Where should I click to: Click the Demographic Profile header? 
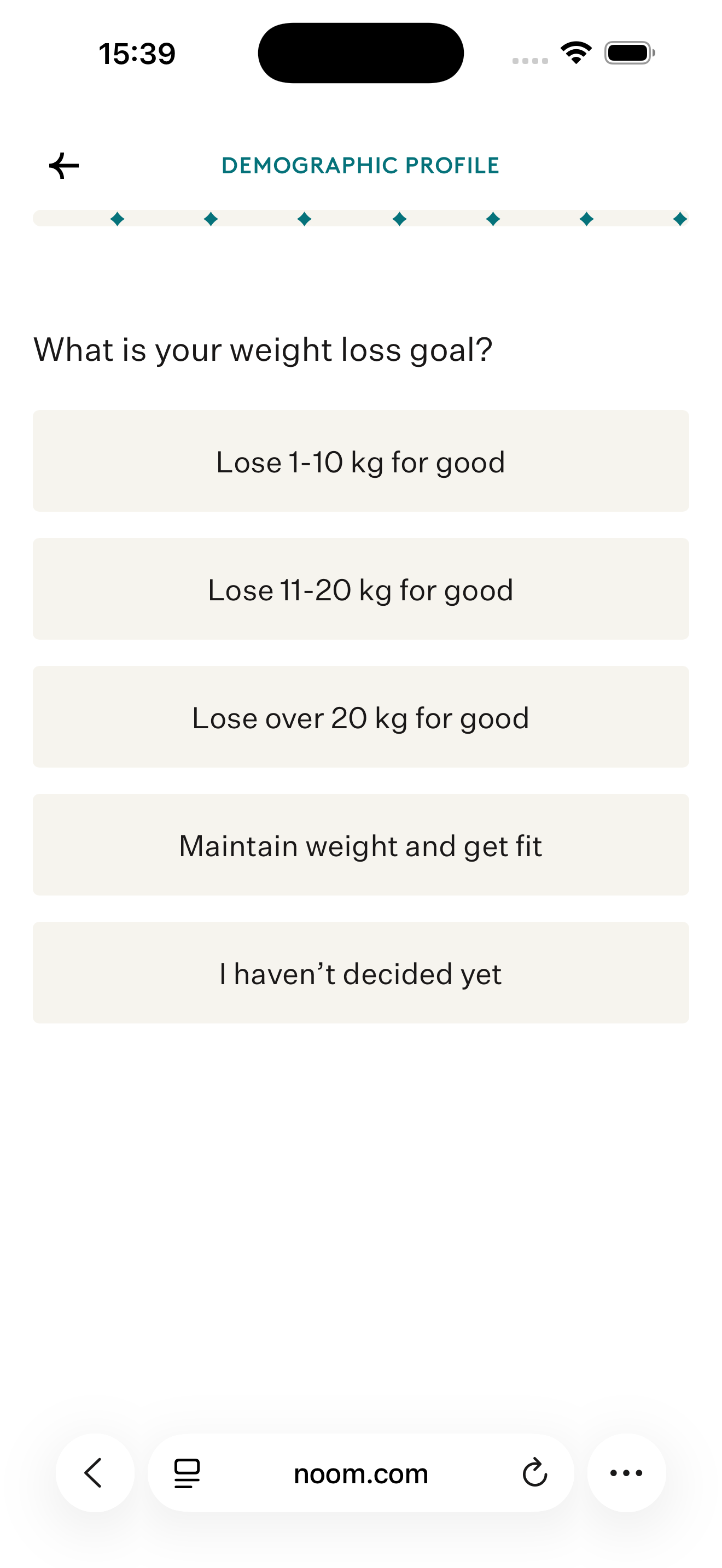pyautogui.click(x=360, y=165)
